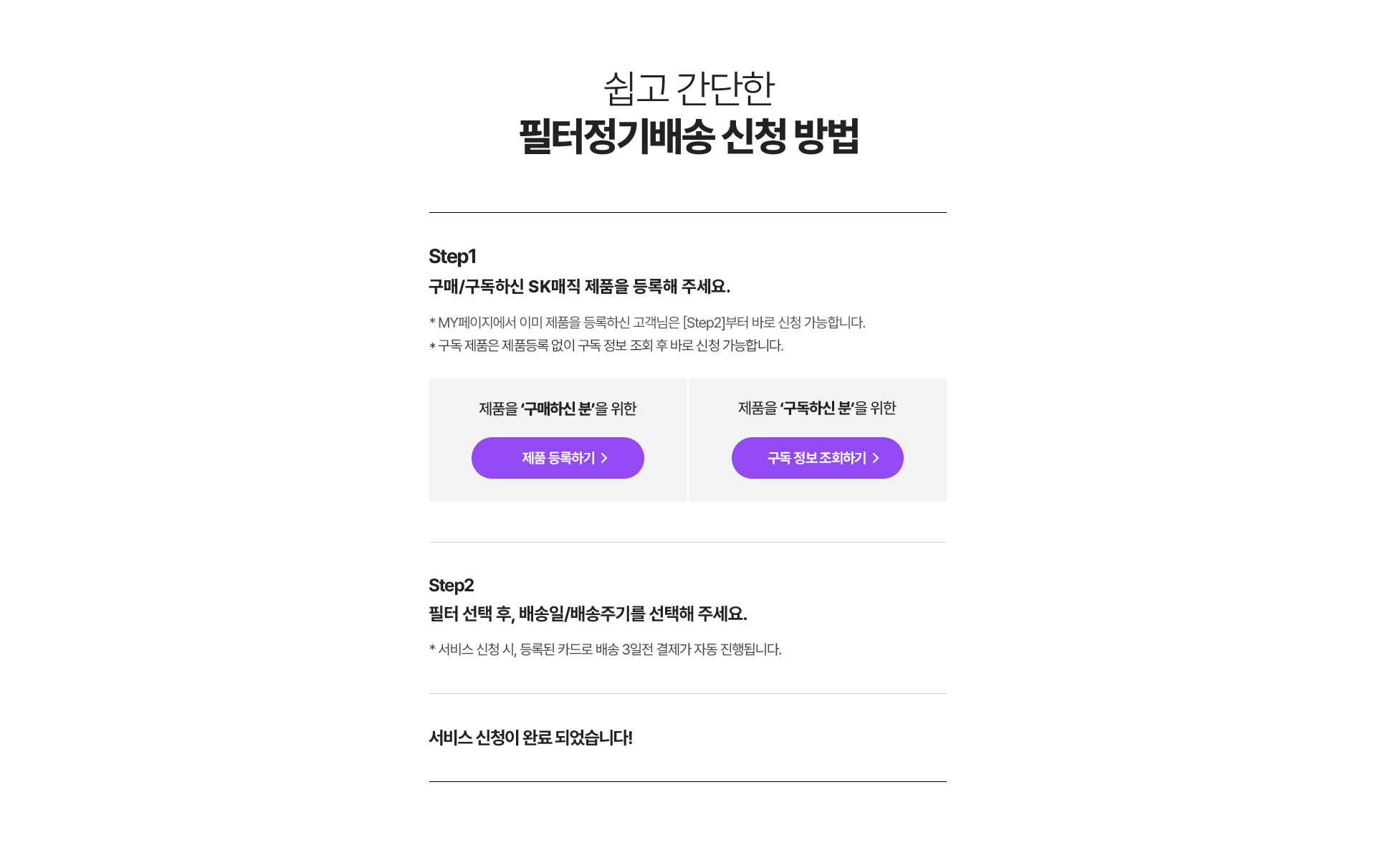This screenshot has width=1376, height=868.
Task: Open 구독 정보 조회하기
Action: pos(817,458)
